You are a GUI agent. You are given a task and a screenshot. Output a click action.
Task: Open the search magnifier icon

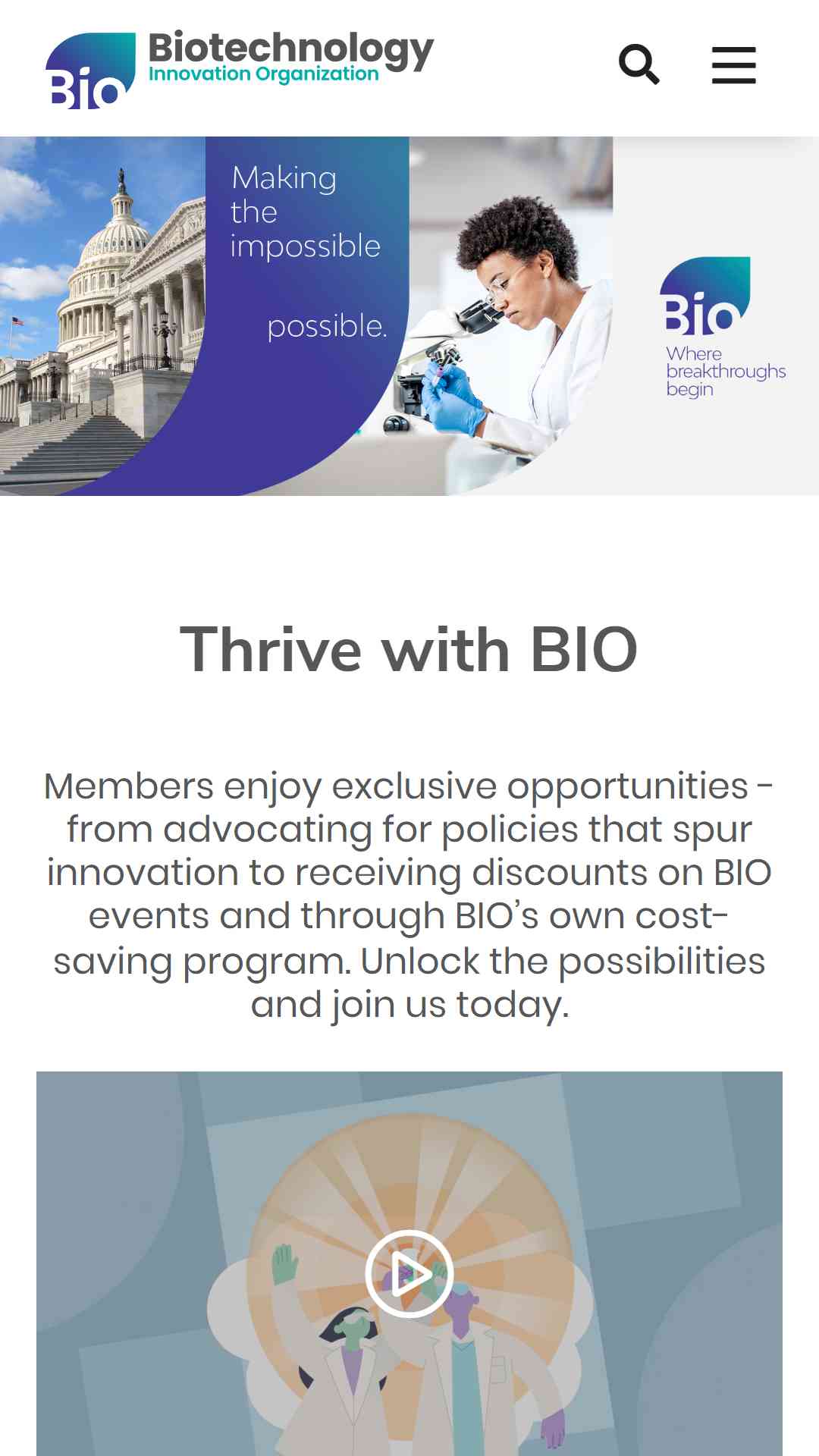pyautogui.click(x=639, y=64)
